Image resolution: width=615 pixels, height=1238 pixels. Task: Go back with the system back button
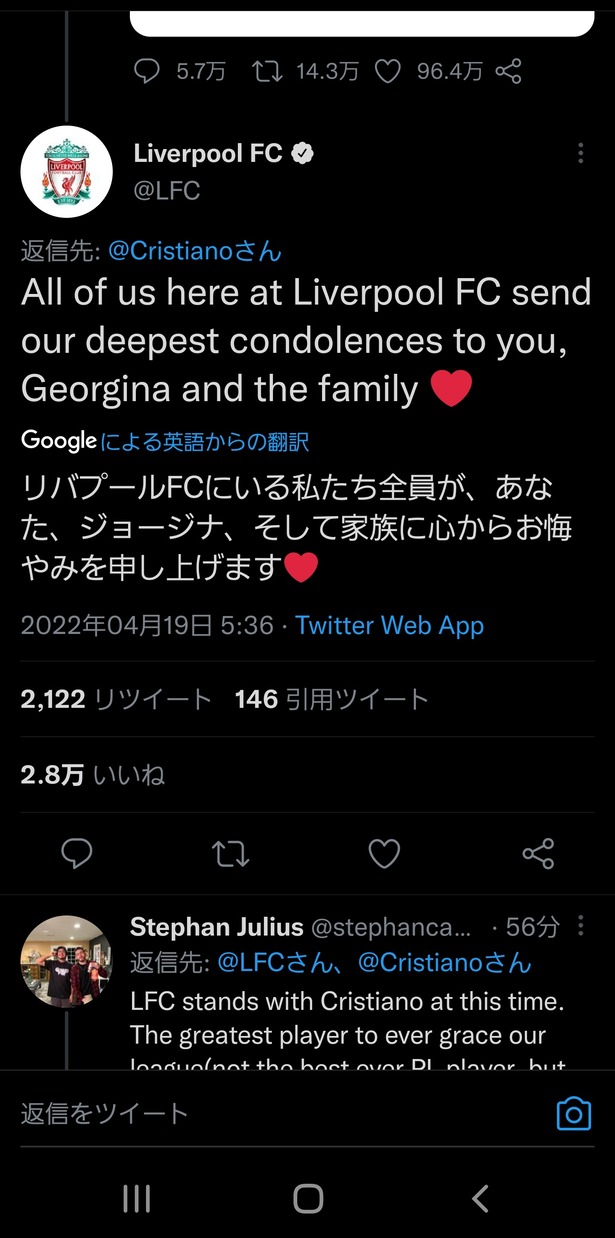(x=480, y=1198)
